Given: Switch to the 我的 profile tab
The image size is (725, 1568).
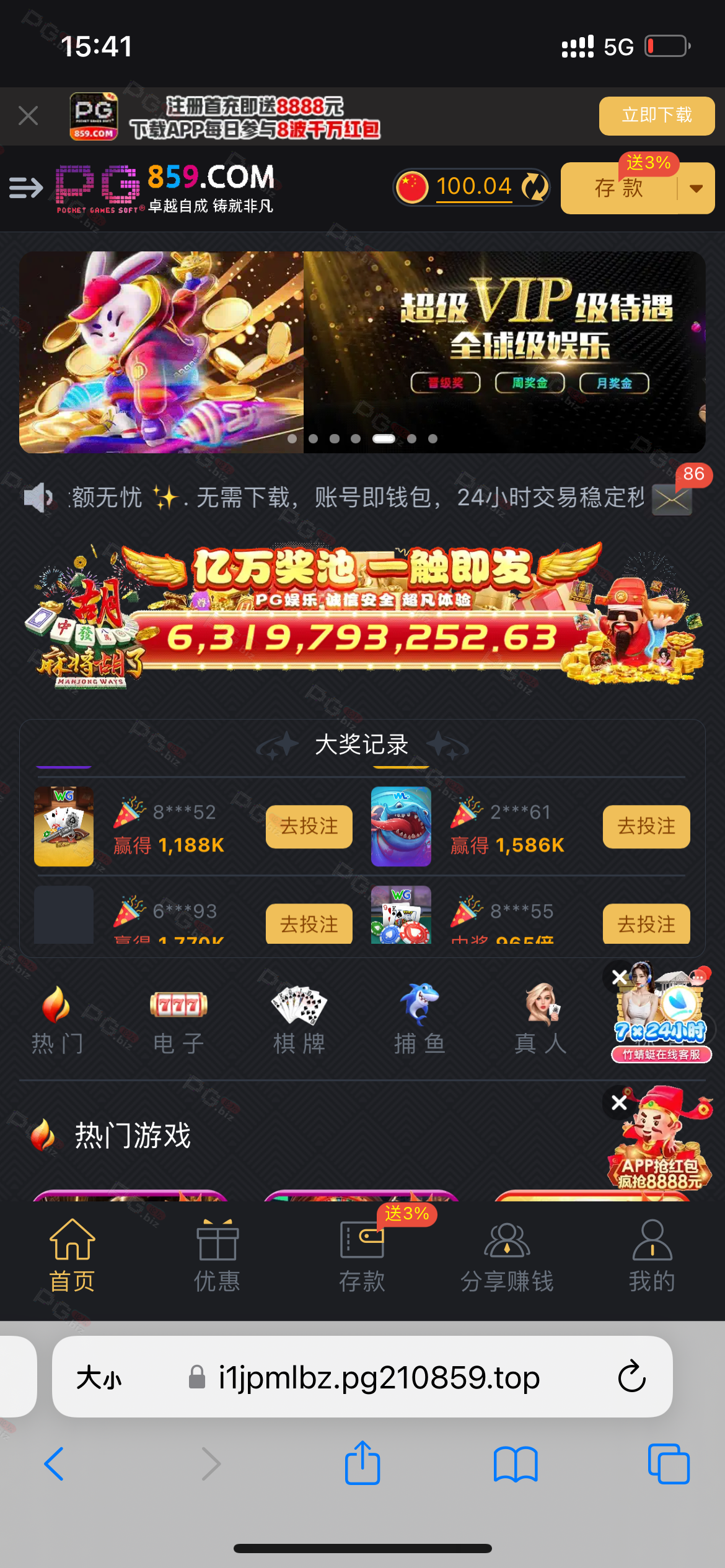Looking at the screenshot, I should (x=651, y=1256).
